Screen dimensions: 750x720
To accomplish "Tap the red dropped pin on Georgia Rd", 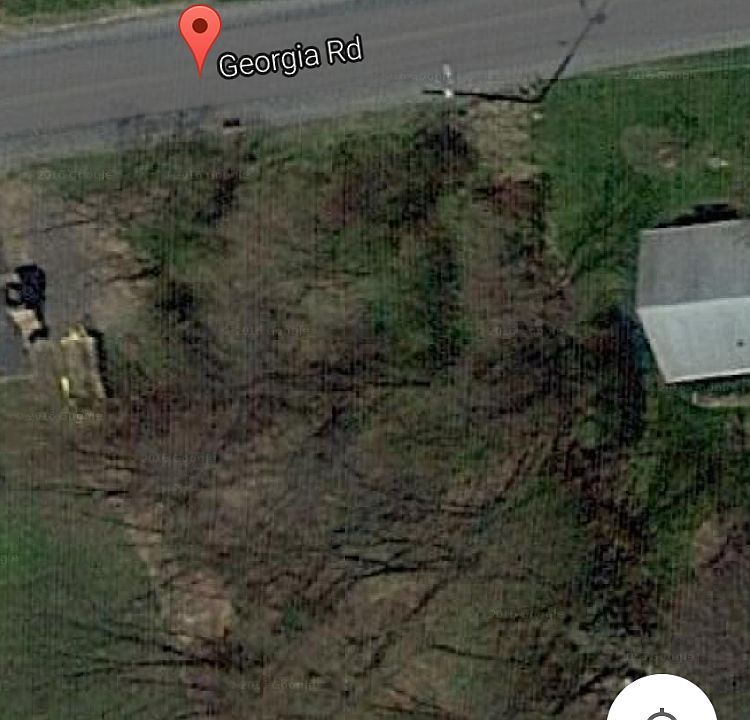I will coord(200,33).
